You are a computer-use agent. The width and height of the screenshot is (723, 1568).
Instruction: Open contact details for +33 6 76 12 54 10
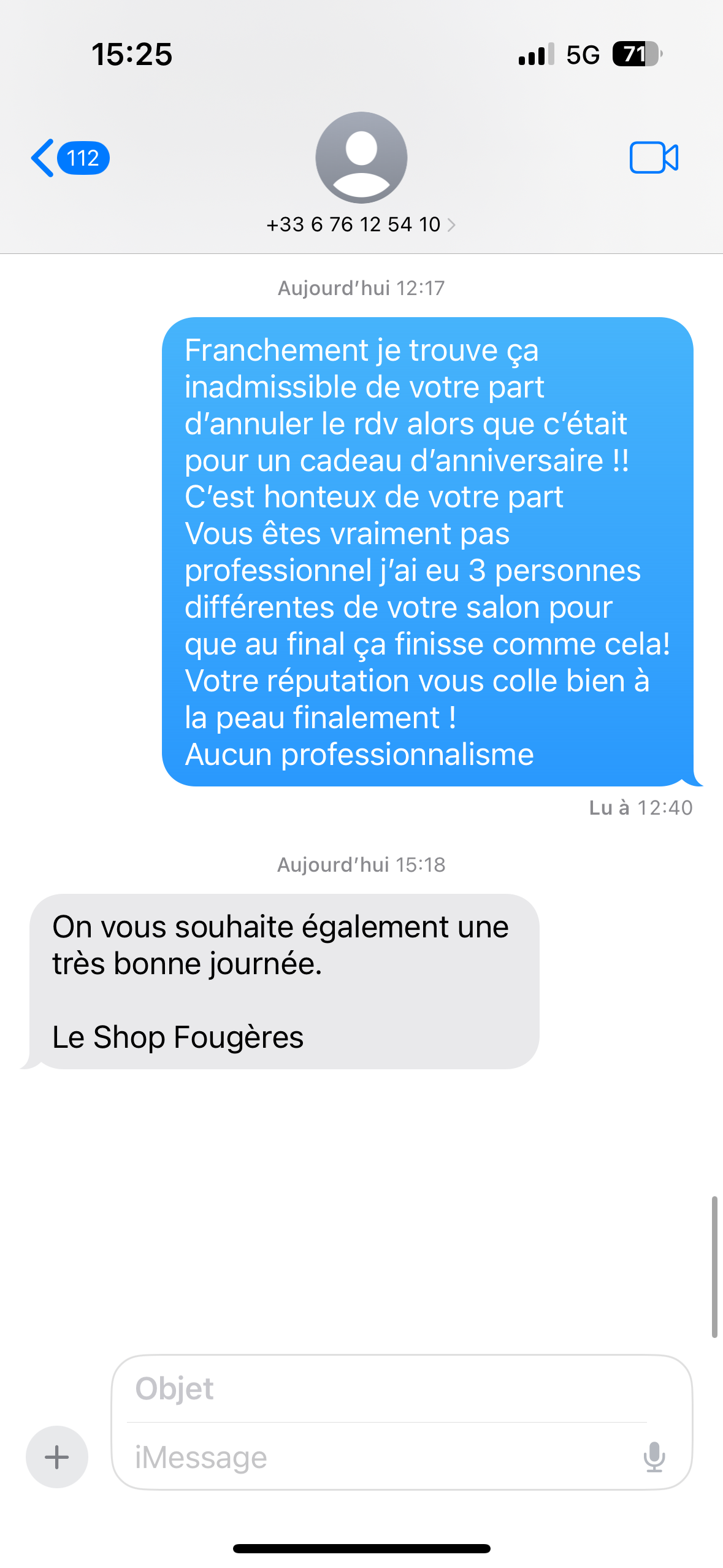361,225
